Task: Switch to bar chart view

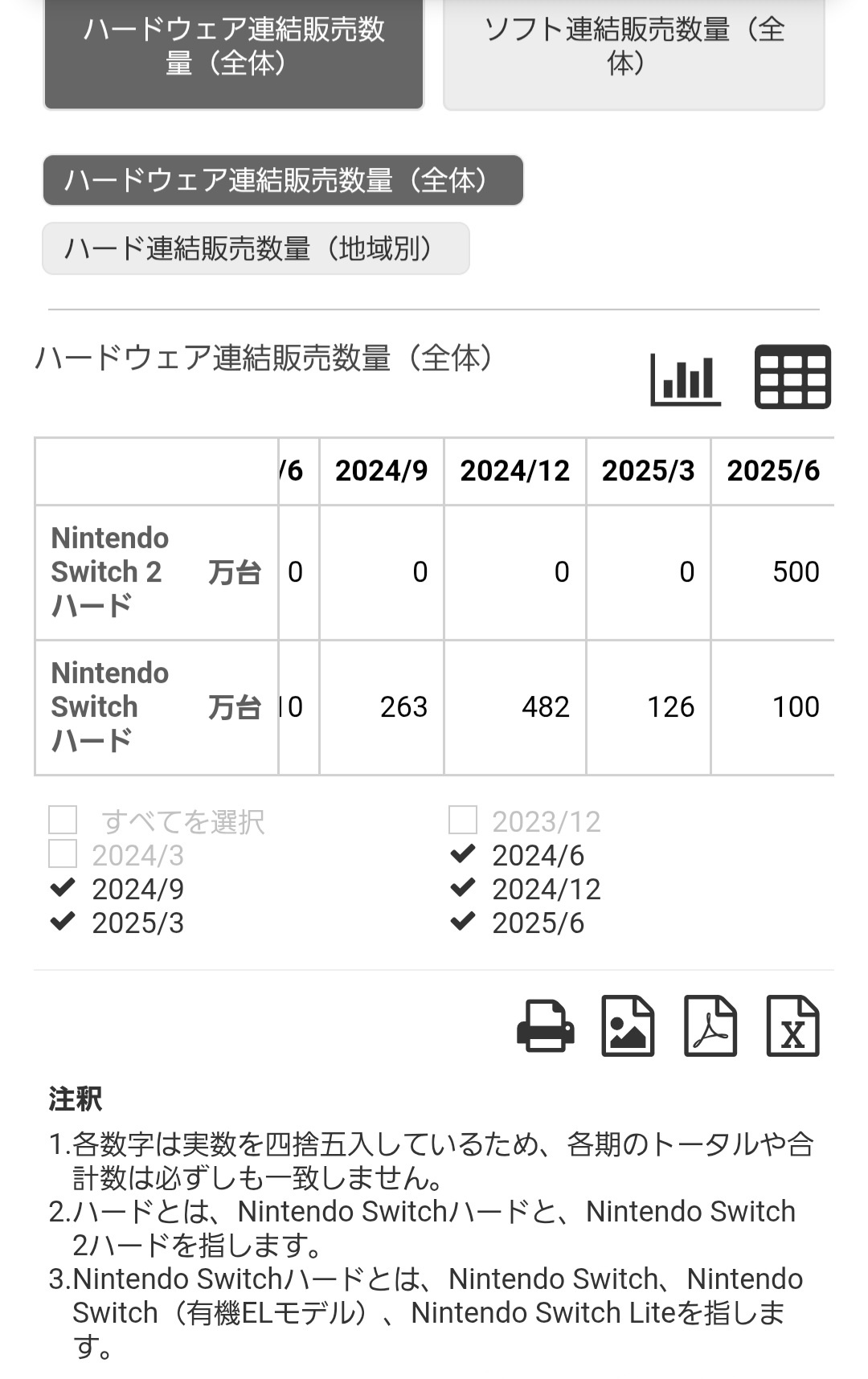Action: point(685,379)
